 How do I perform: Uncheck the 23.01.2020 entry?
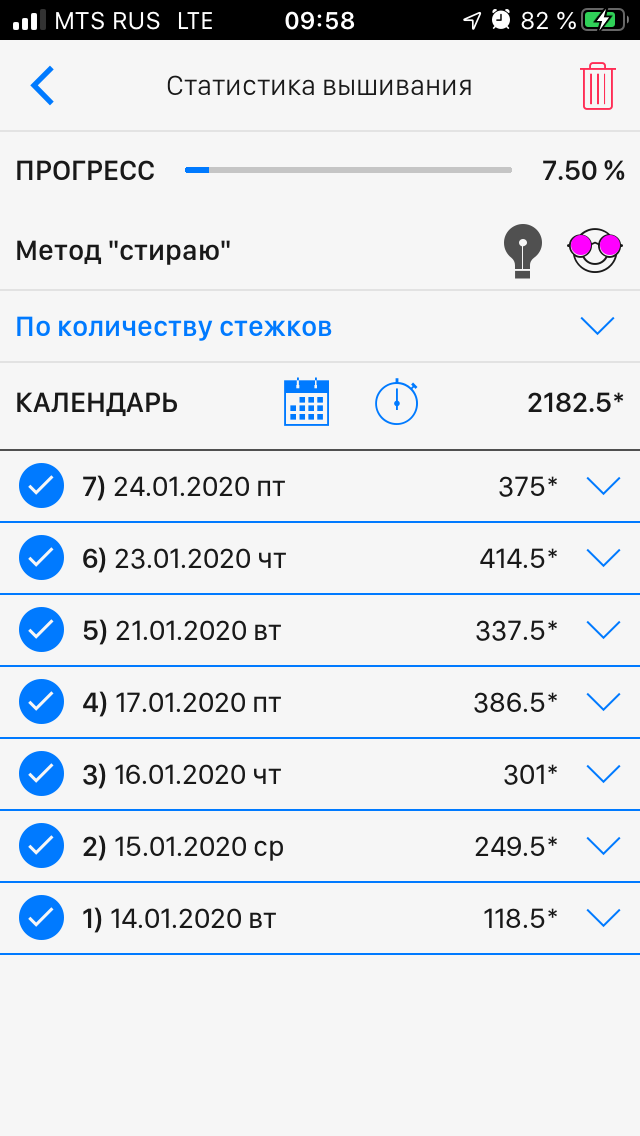coord(41,558)
